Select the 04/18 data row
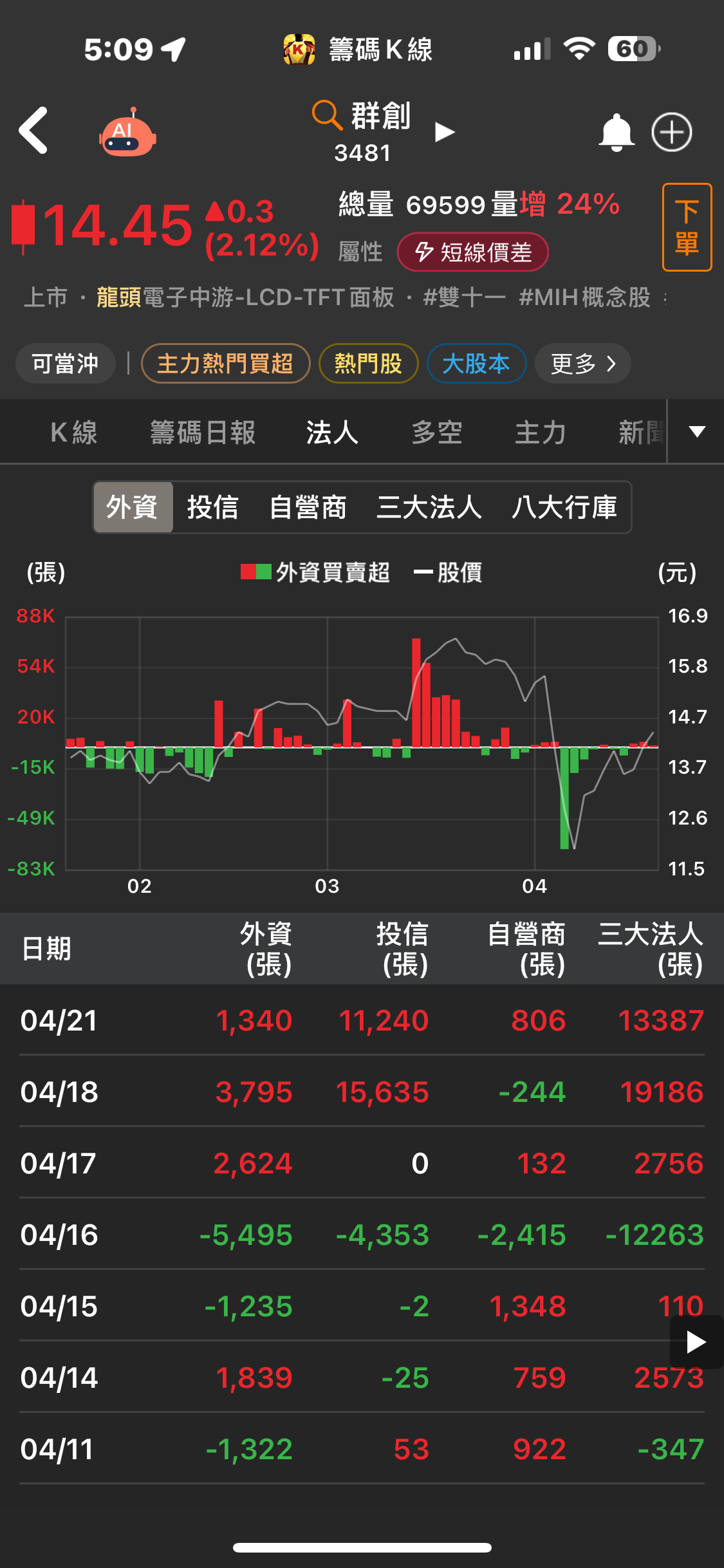This screenshot has height=1568, width=724. pos(362,1092)
